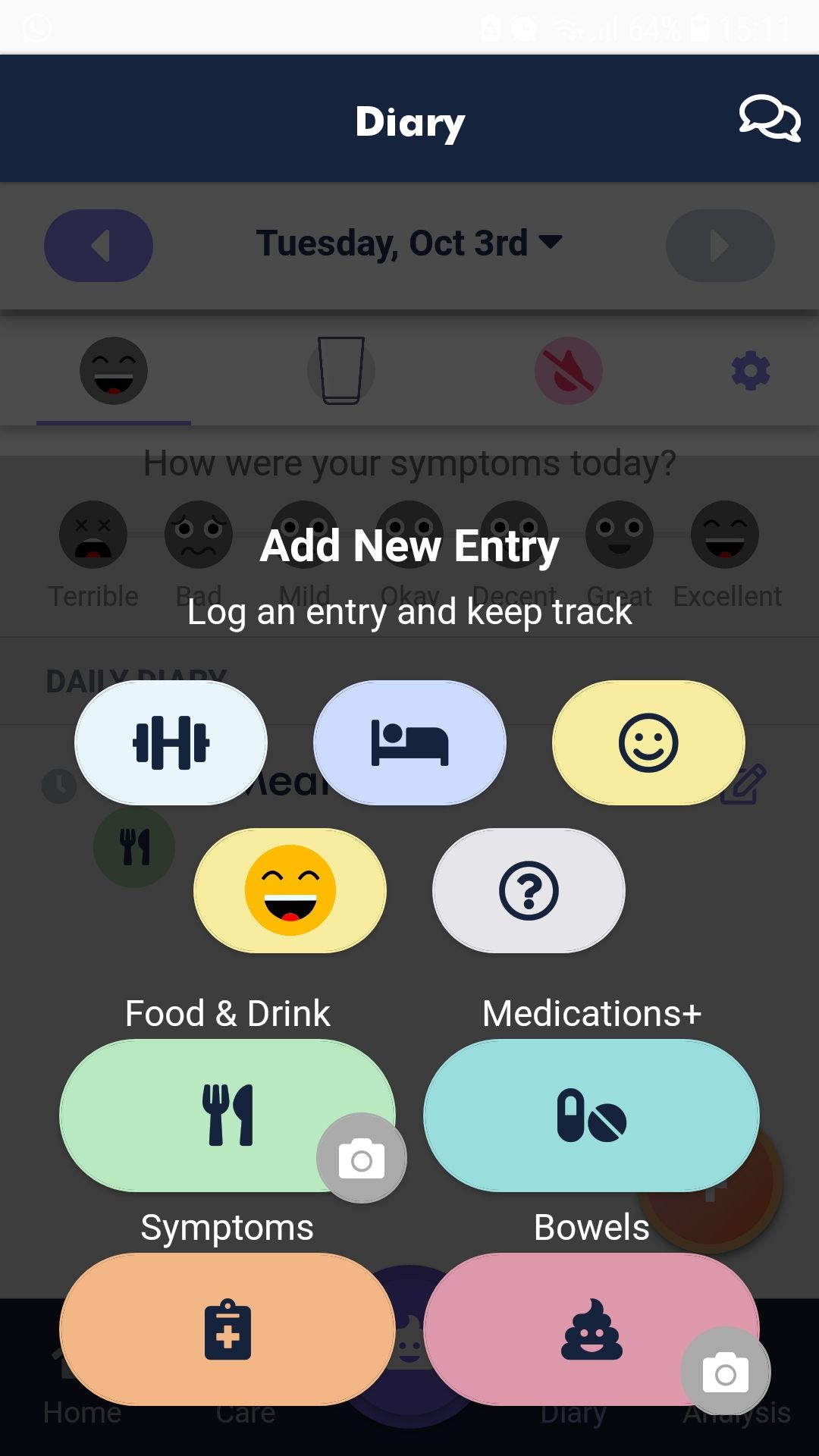Take a photo for Food & Drink
This screenshot has width=819, height=1456.
click(x=361, y=1159)
